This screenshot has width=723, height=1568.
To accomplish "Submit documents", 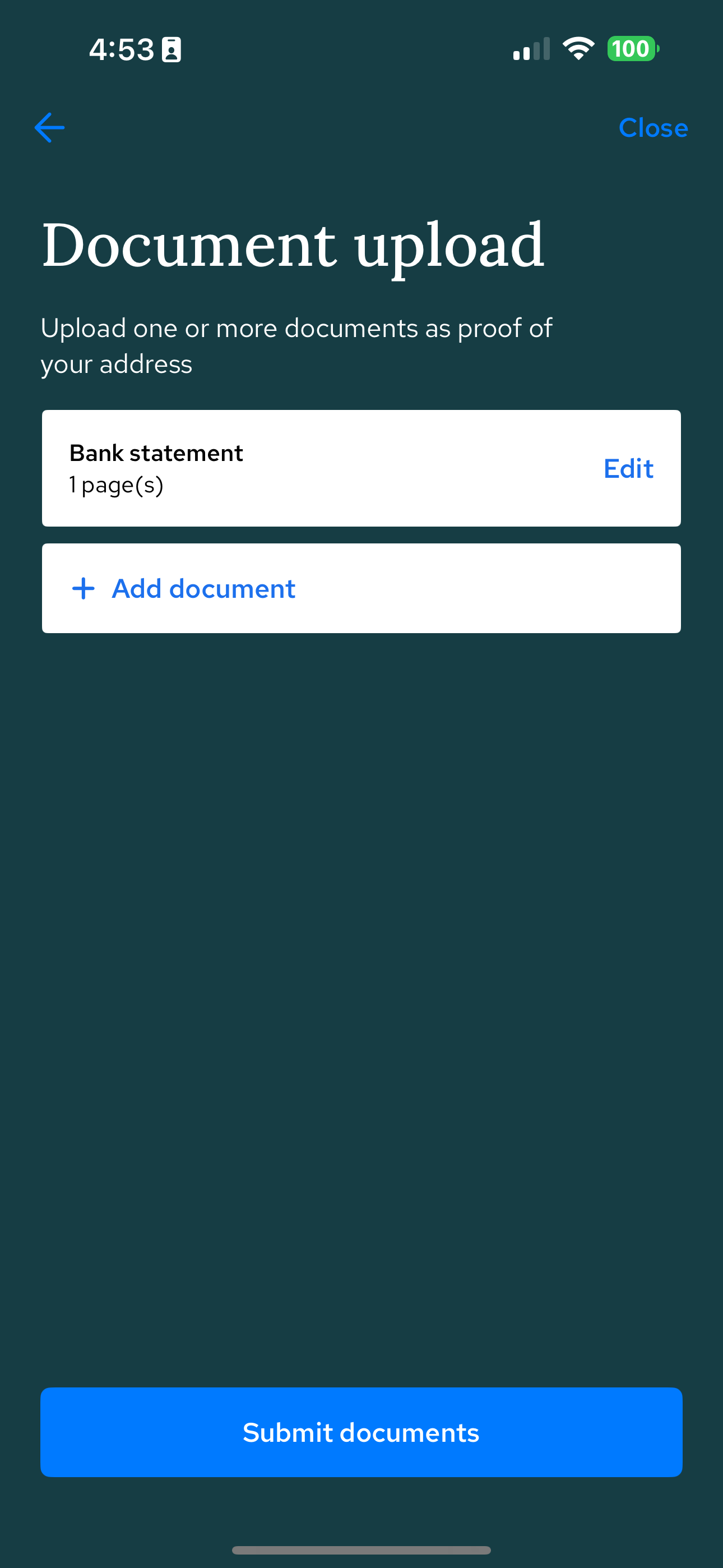I will 361,1432.
